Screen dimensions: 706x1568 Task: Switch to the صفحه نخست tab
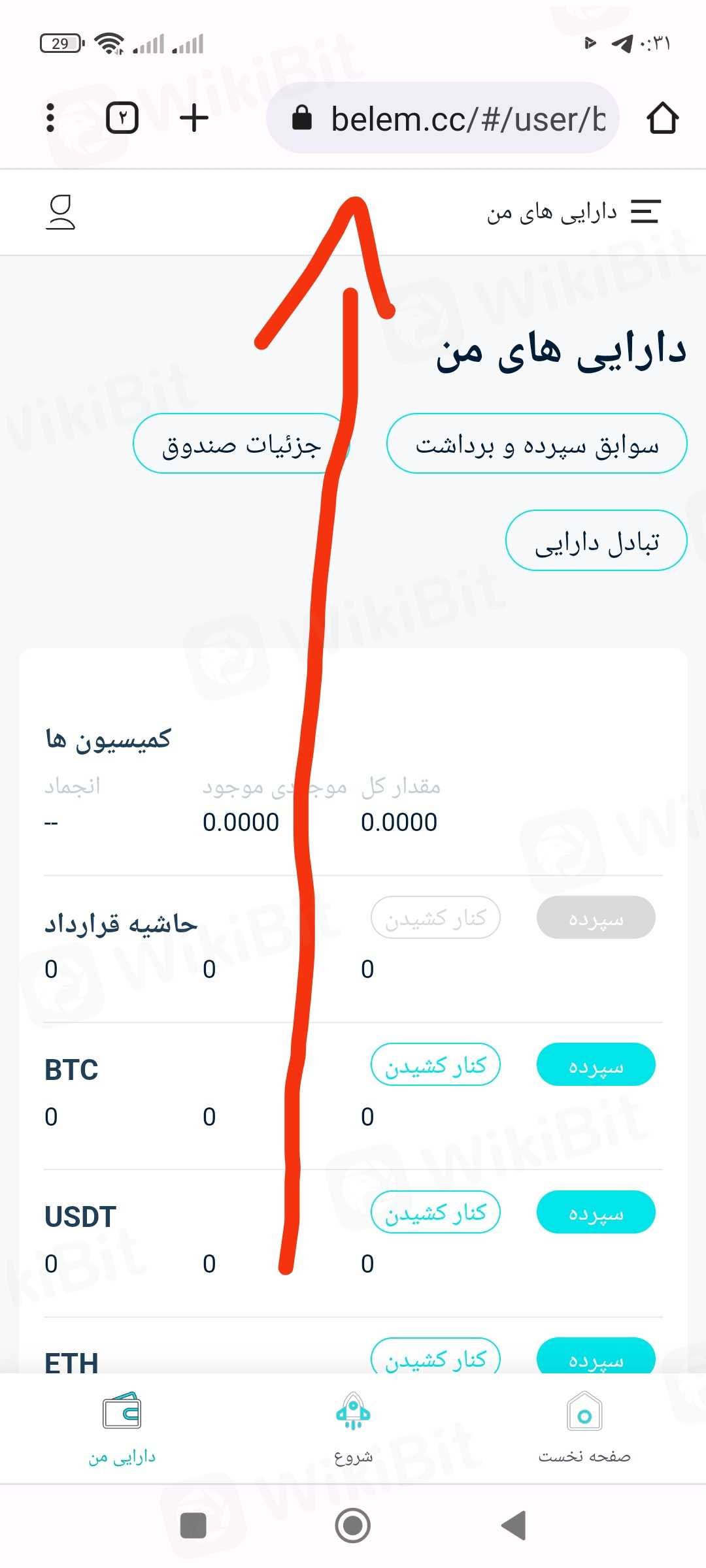584,1428
